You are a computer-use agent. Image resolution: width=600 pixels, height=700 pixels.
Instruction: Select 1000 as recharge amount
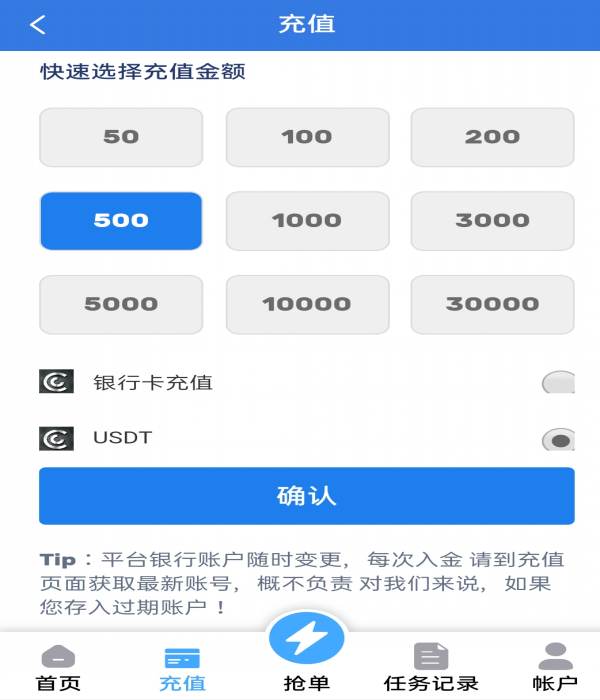307,221
